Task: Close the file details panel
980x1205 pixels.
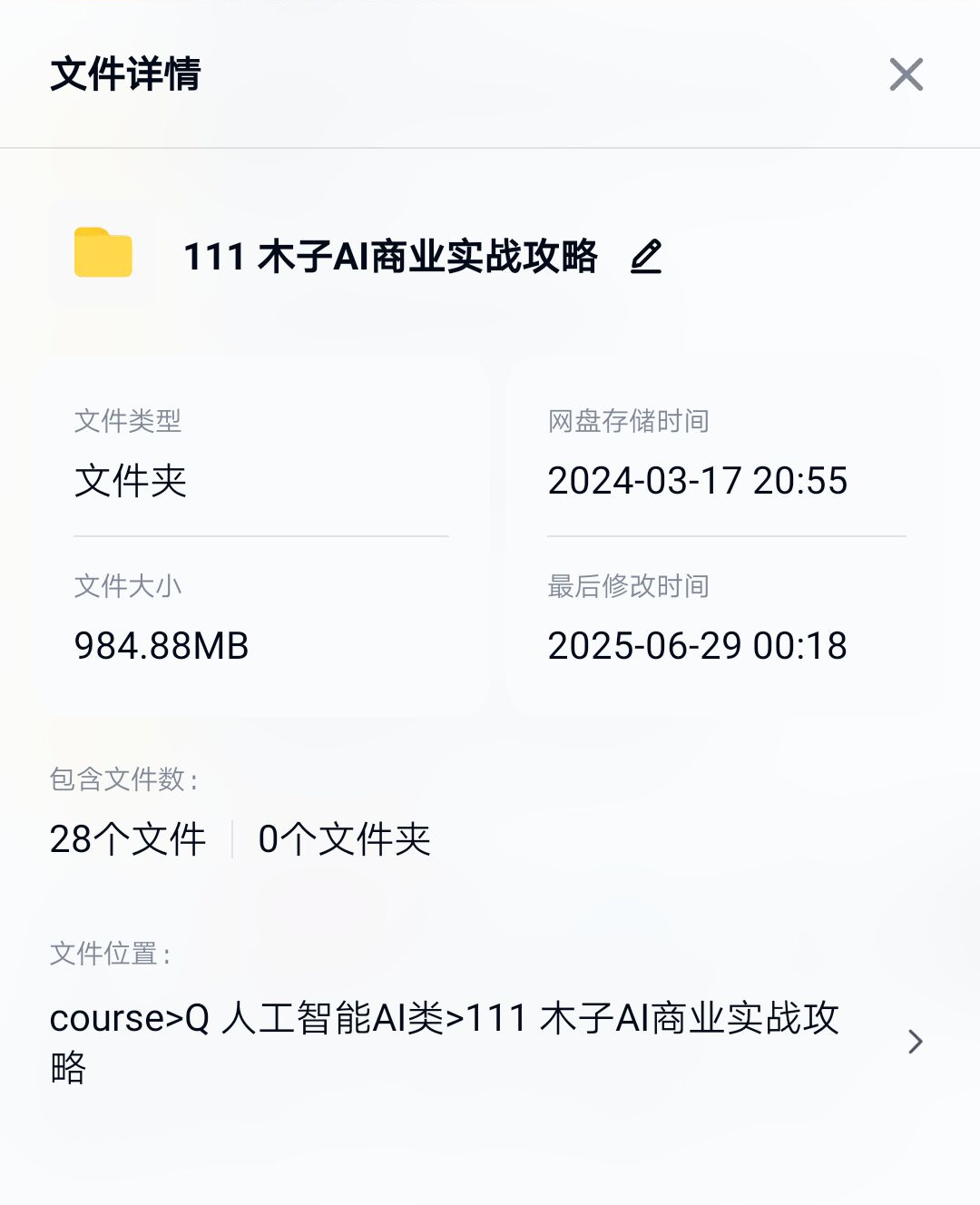Action: point(906,74)
